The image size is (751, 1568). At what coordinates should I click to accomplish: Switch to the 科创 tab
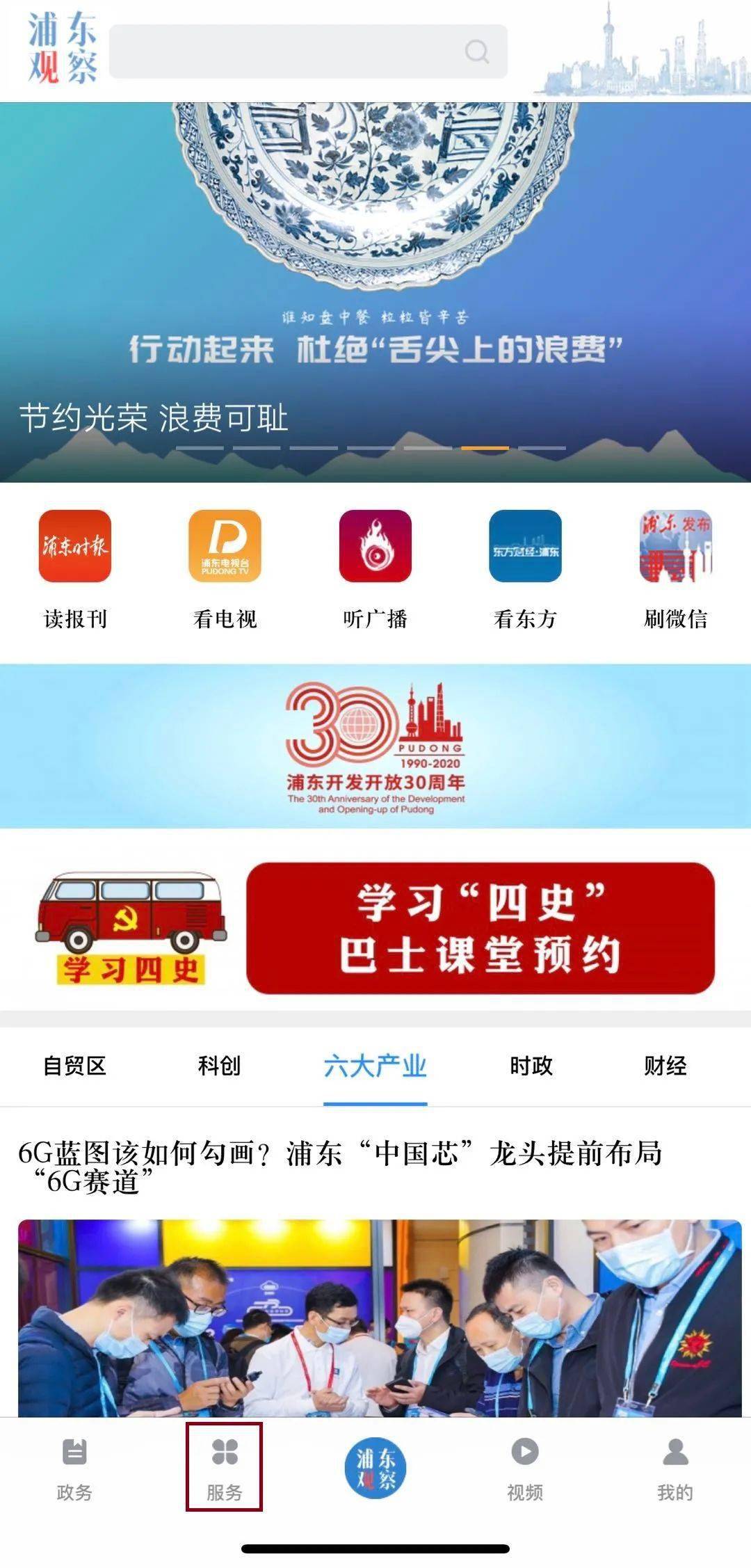click(x=219, y=1066)
